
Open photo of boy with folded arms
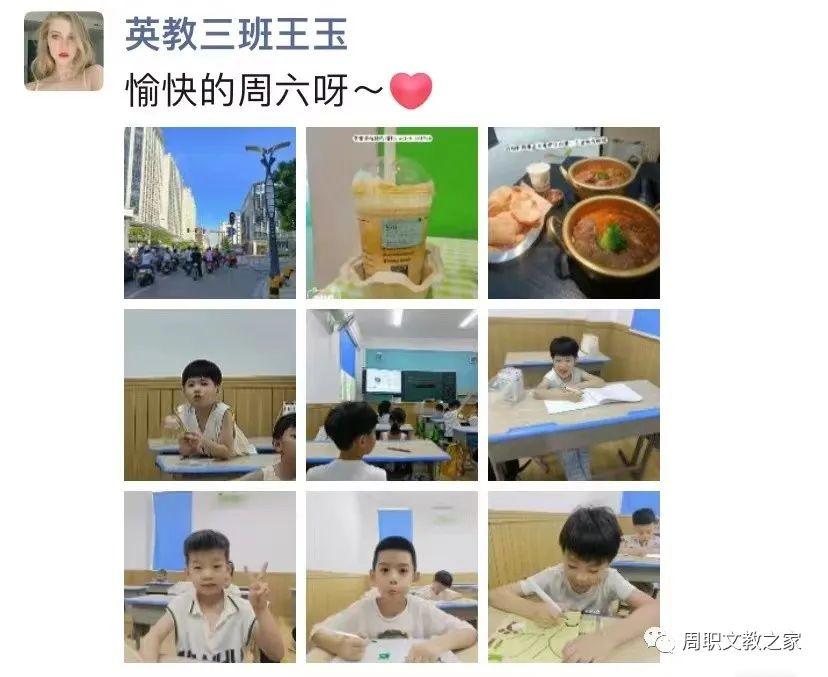pyautogui.click(x=391, y=576)
